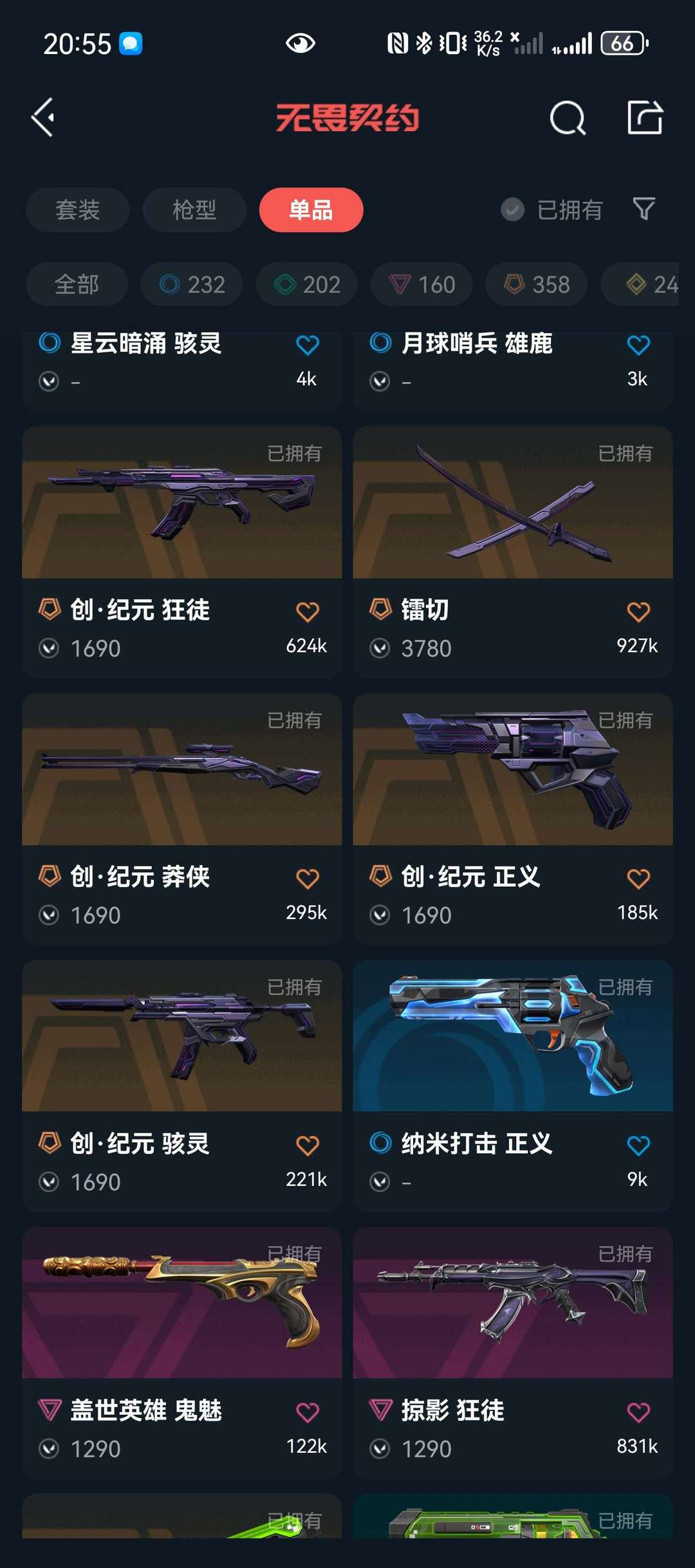Like the 创·纪元 正义 skin
This screenshot has height=1568, width=695.
coord(638,879)
